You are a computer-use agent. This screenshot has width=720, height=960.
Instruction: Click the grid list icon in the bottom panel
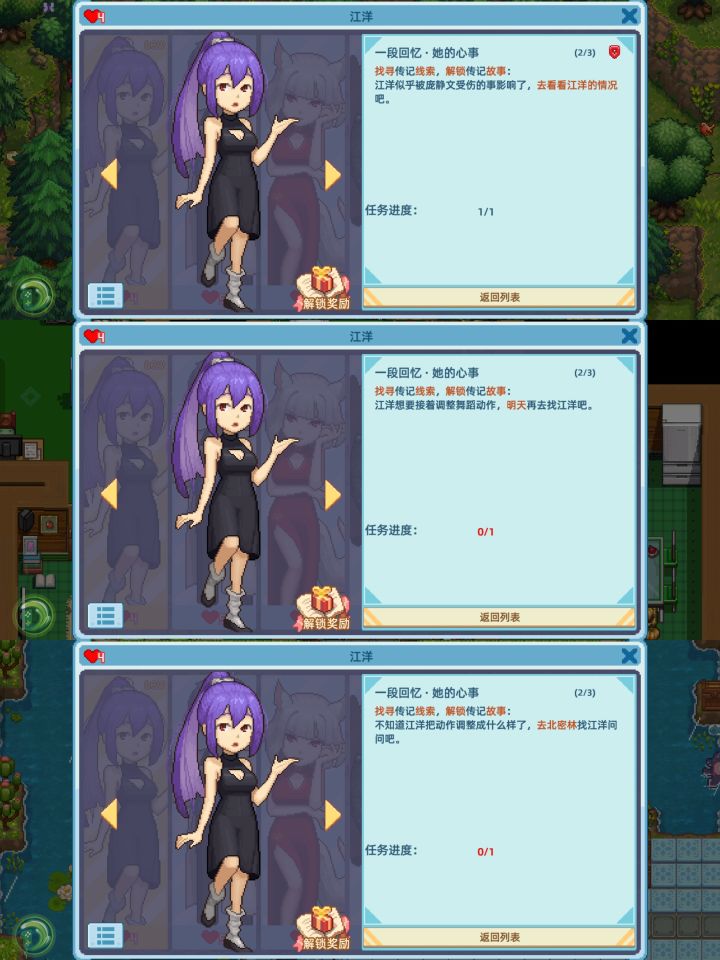[x=105, y=936]
